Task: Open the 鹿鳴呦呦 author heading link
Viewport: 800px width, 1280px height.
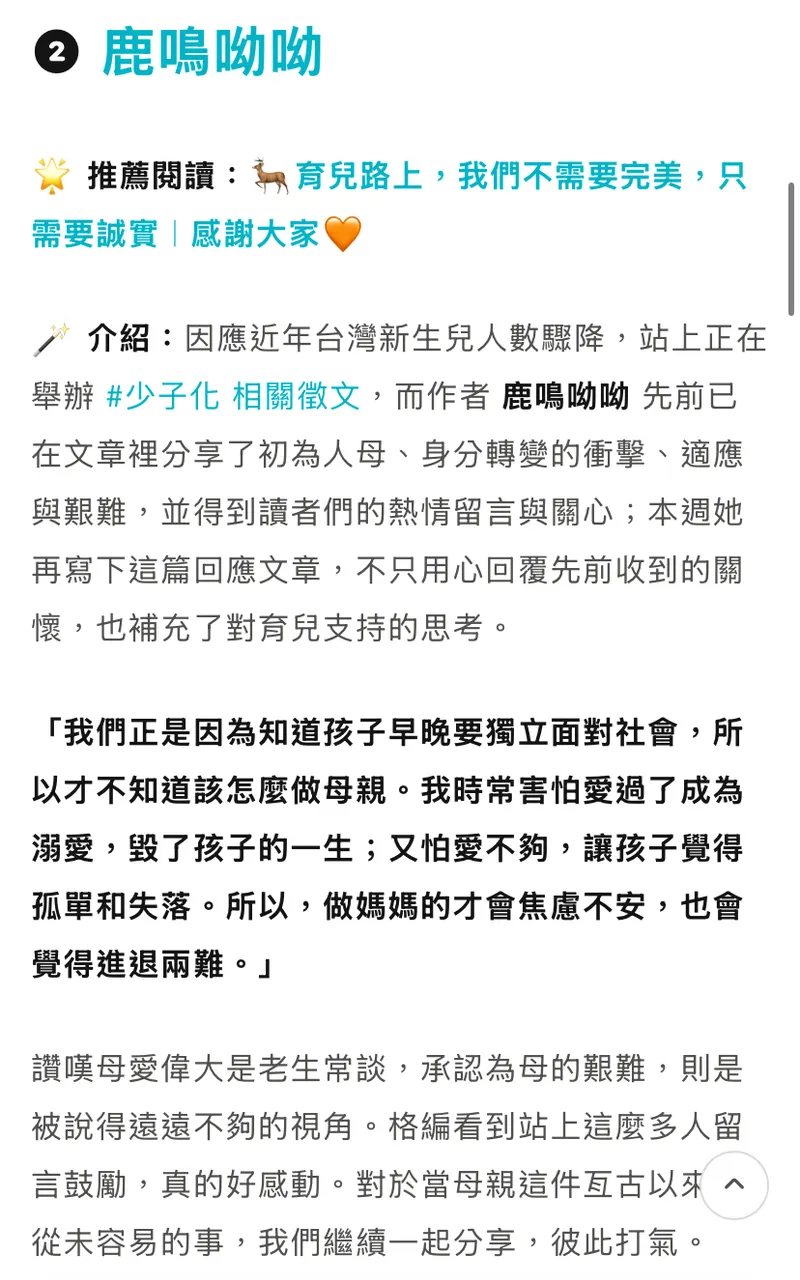Action: (x=212, y=54)
